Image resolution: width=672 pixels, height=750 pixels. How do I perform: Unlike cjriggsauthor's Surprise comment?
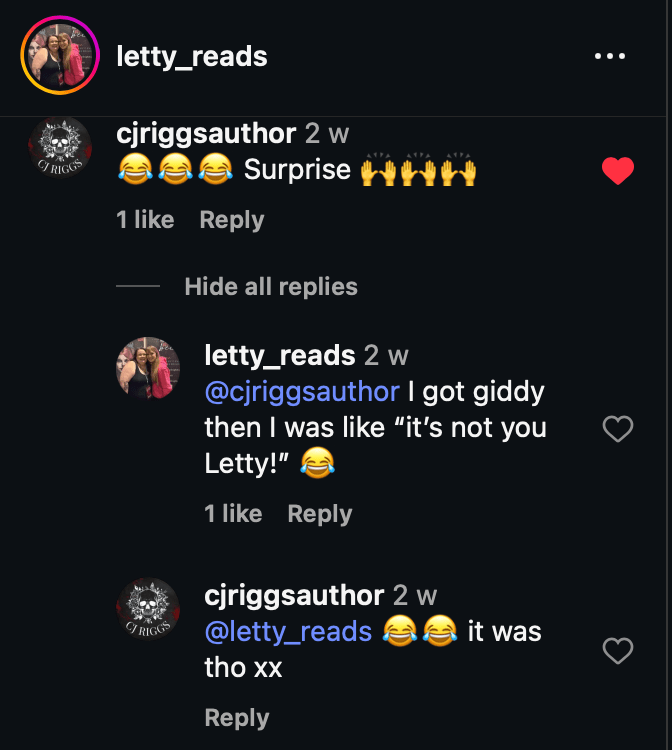pos(618,171)
